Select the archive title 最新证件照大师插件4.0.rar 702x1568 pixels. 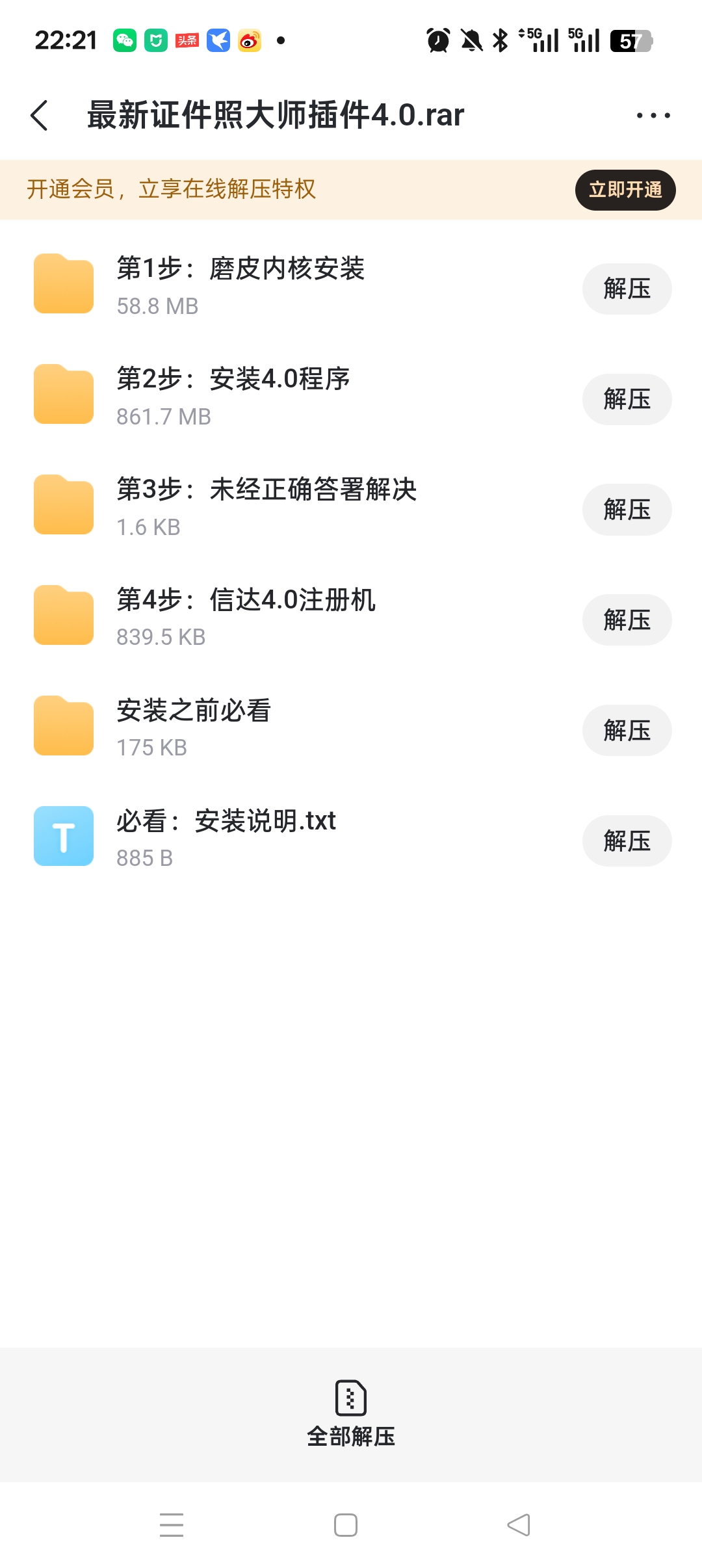tap(276, 115)
